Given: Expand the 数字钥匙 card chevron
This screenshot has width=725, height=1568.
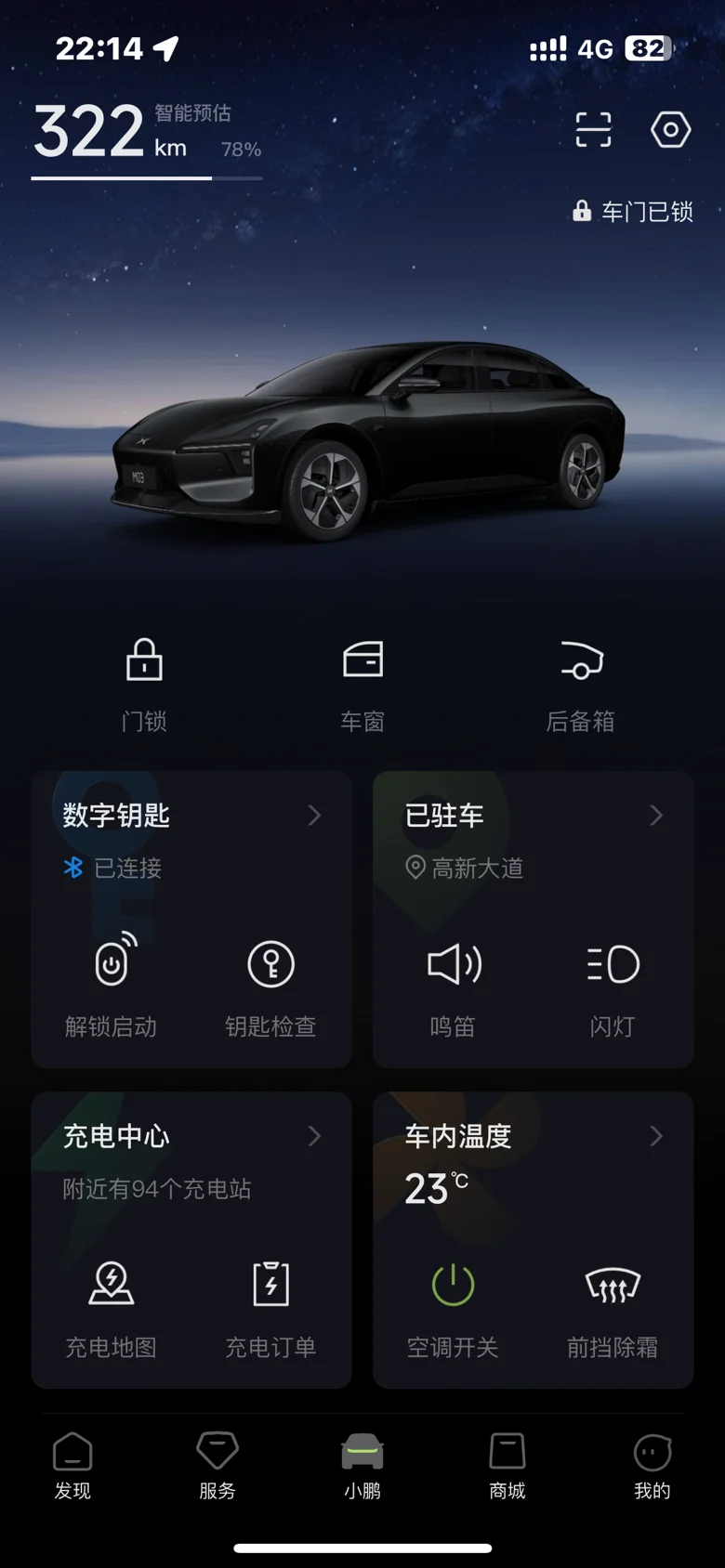Looking at the screenshot, I should [314, 816].
